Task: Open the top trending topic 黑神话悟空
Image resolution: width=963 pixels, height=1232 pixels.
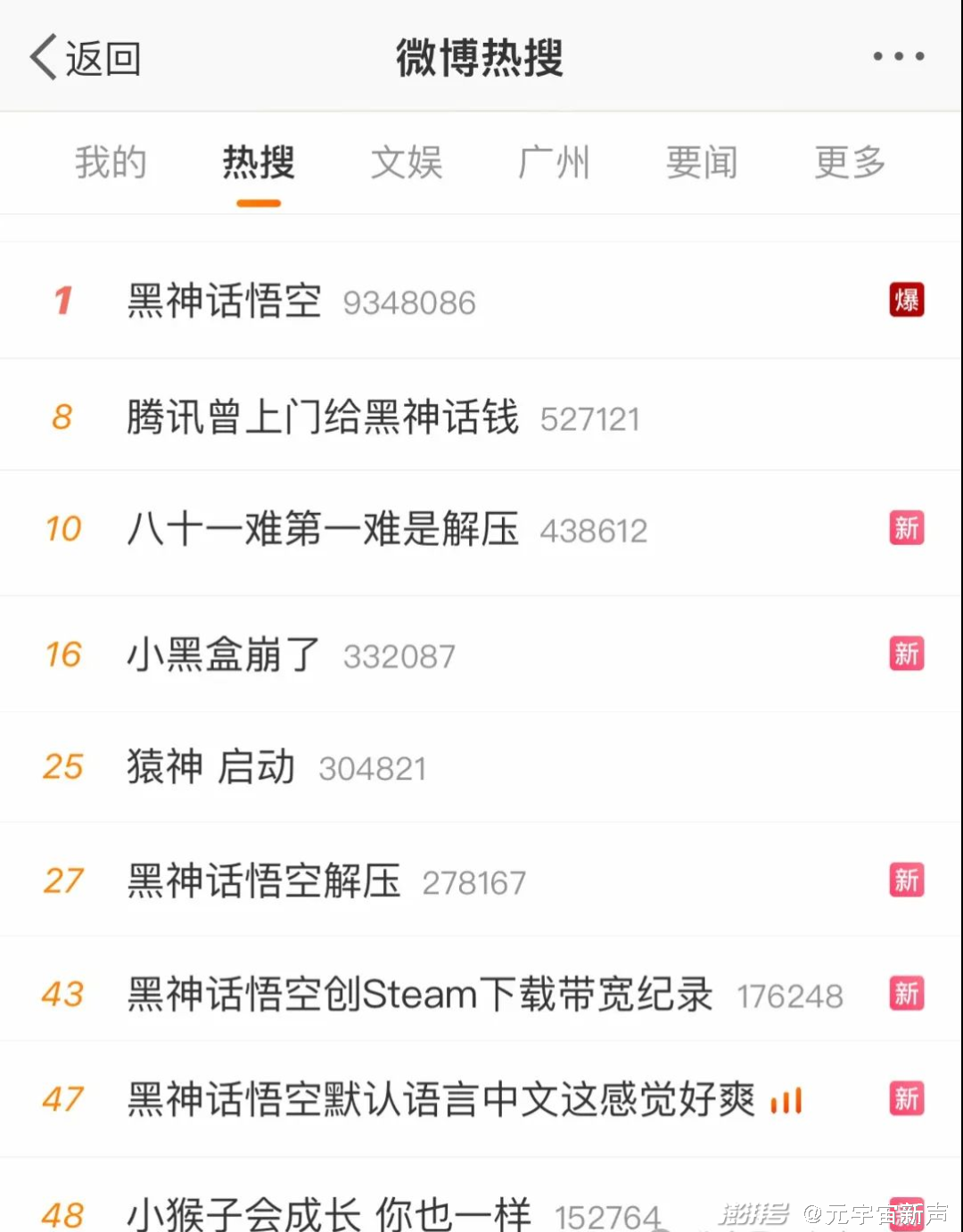Action: [225, 301]
